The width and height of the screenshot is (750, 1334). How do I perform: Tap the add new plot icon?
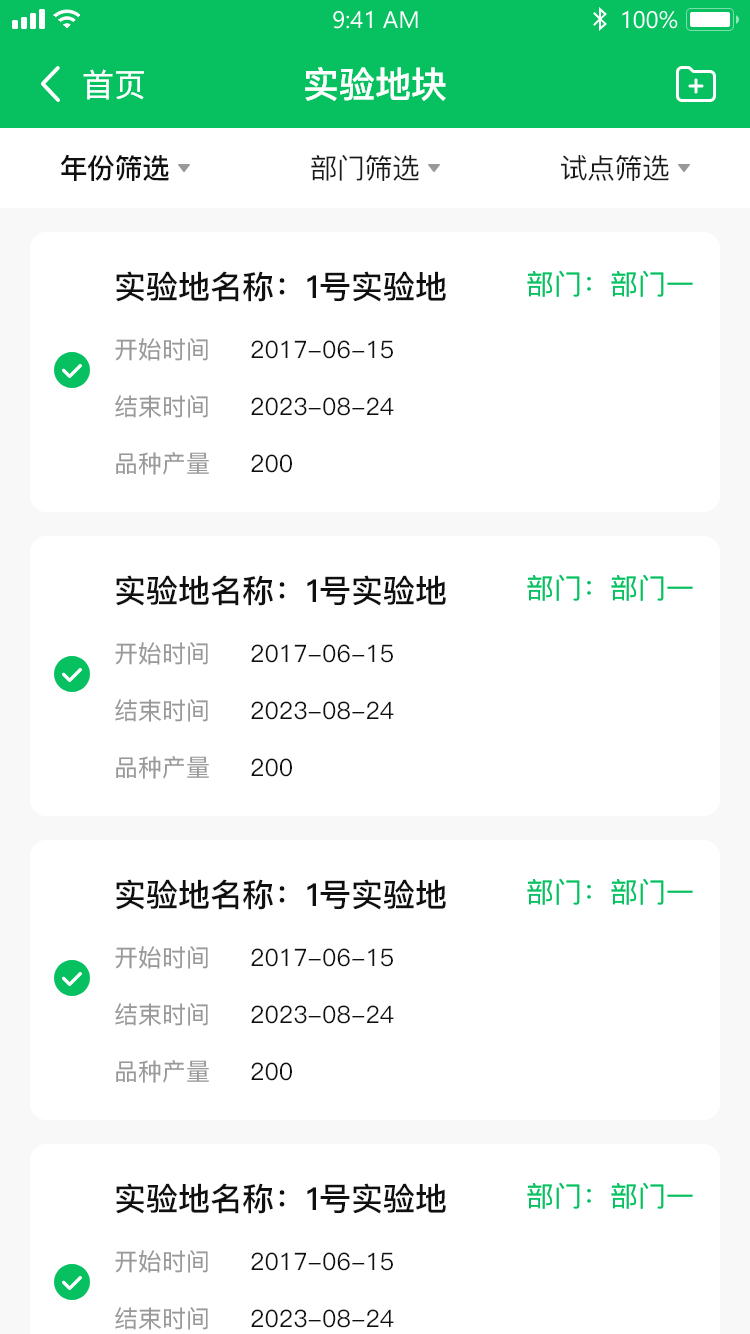tap(695, 84)
